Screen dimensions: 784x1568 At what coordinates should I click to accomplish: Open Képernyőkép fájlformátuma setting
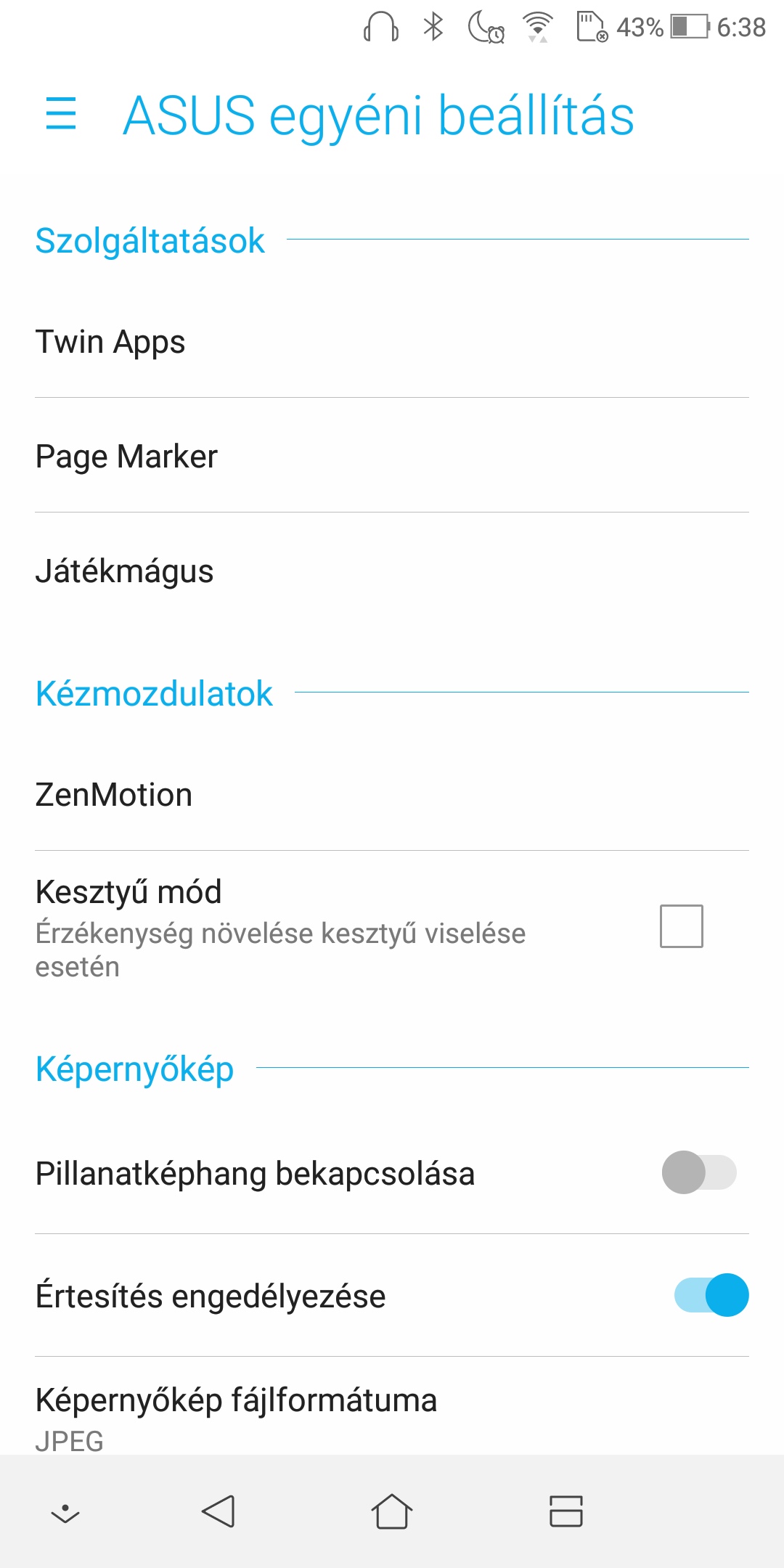(x=392, y=1412)
